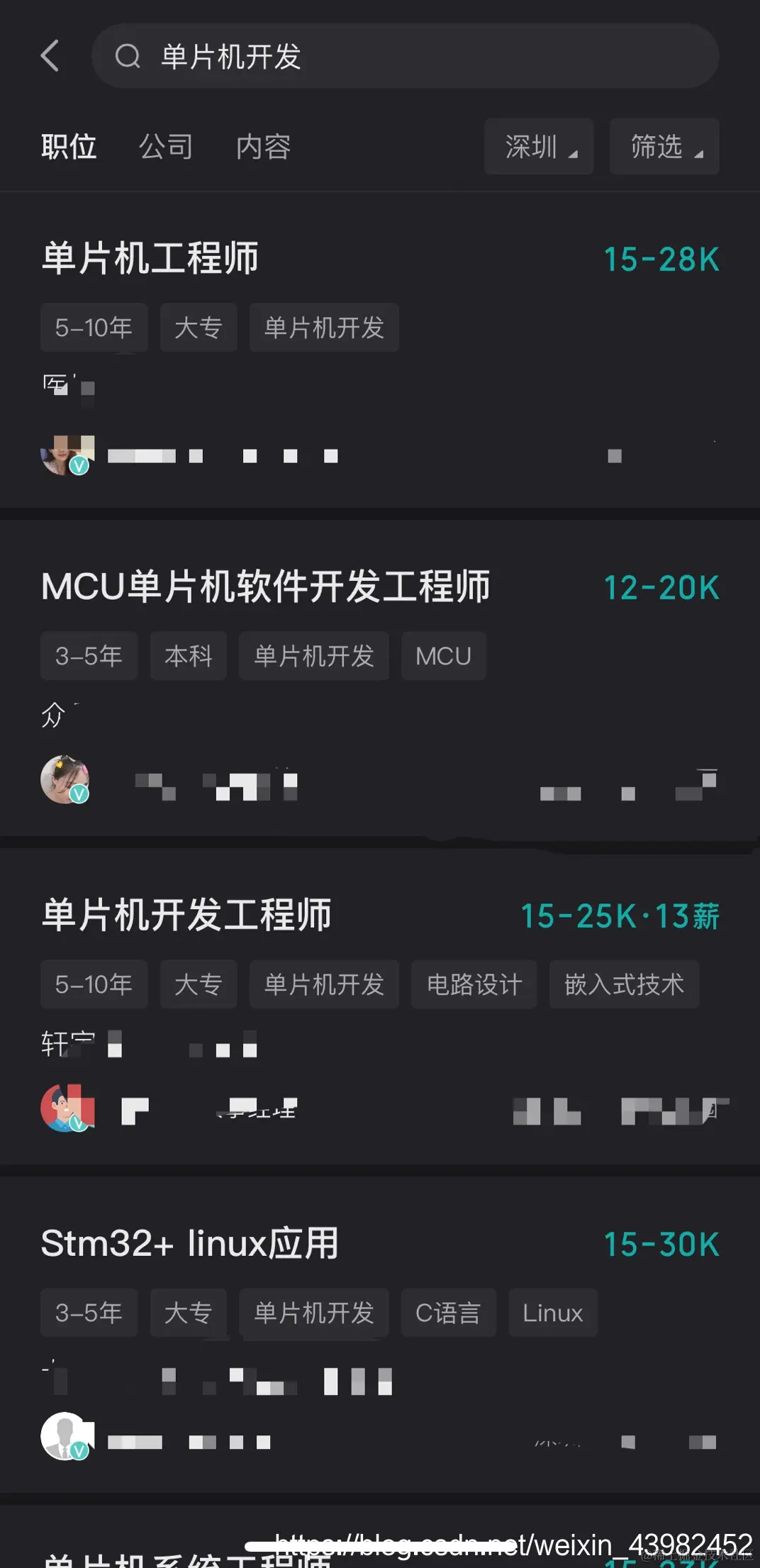Expand the city selector arrow next to 深圳

pyautogui.click(x=576, y=152)
